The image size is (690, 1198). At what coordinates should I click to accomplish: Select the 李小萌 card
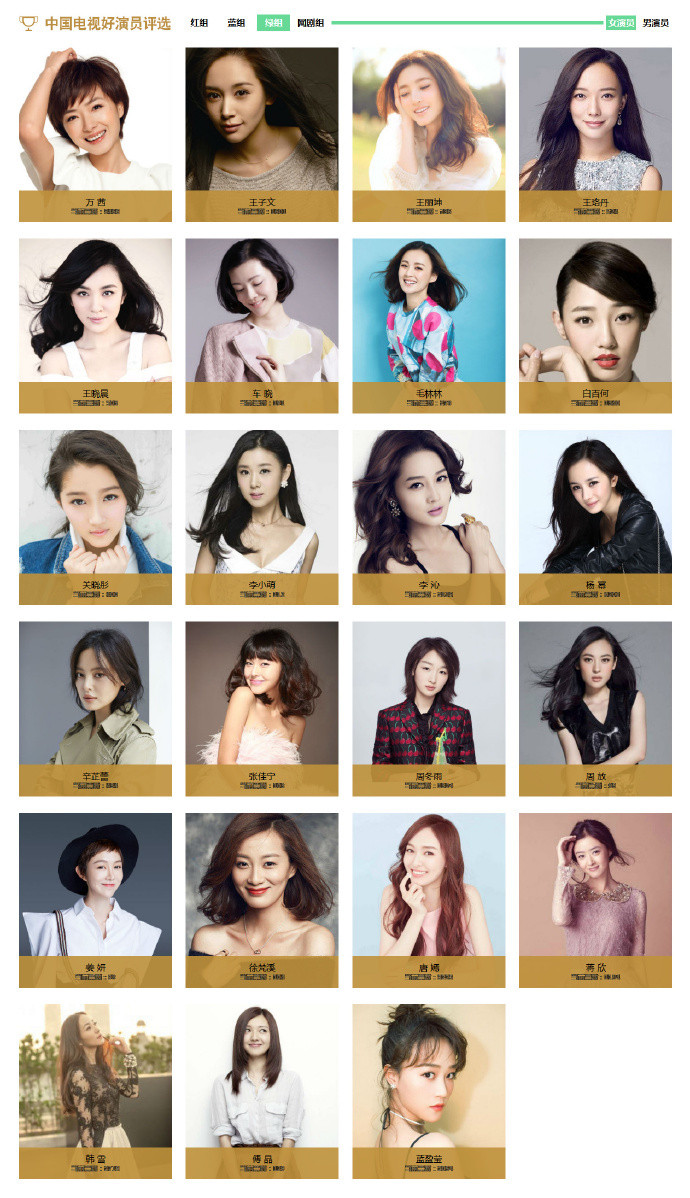262,517
